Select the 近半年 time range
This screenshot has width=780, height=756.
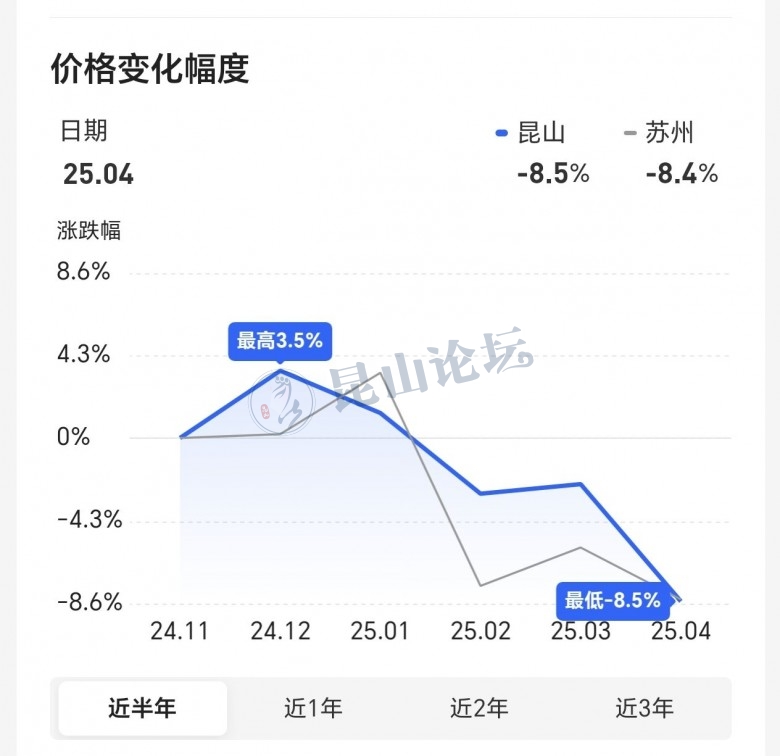[x=142, y=708]
